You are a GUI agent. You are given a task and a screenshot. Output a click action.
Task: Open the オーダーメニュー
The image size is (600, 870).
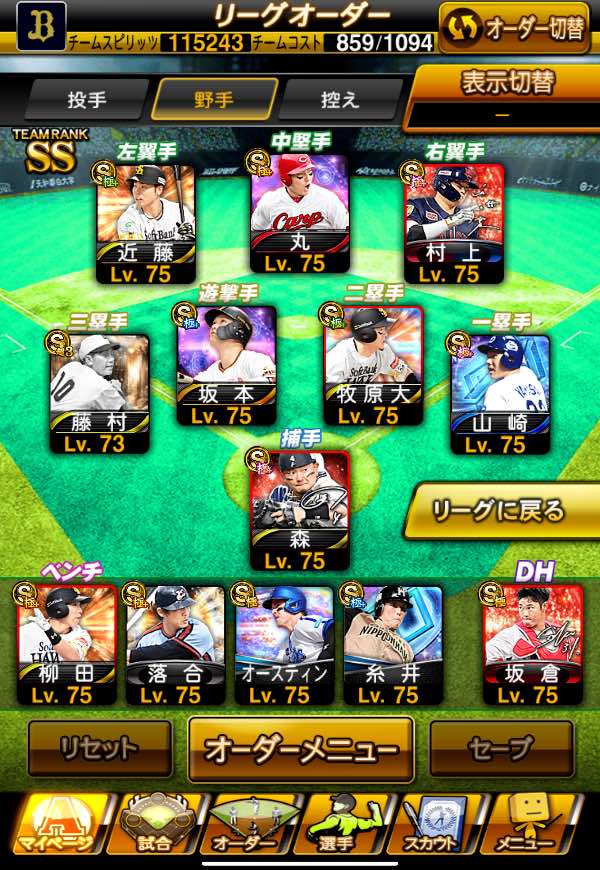point(301,749)
